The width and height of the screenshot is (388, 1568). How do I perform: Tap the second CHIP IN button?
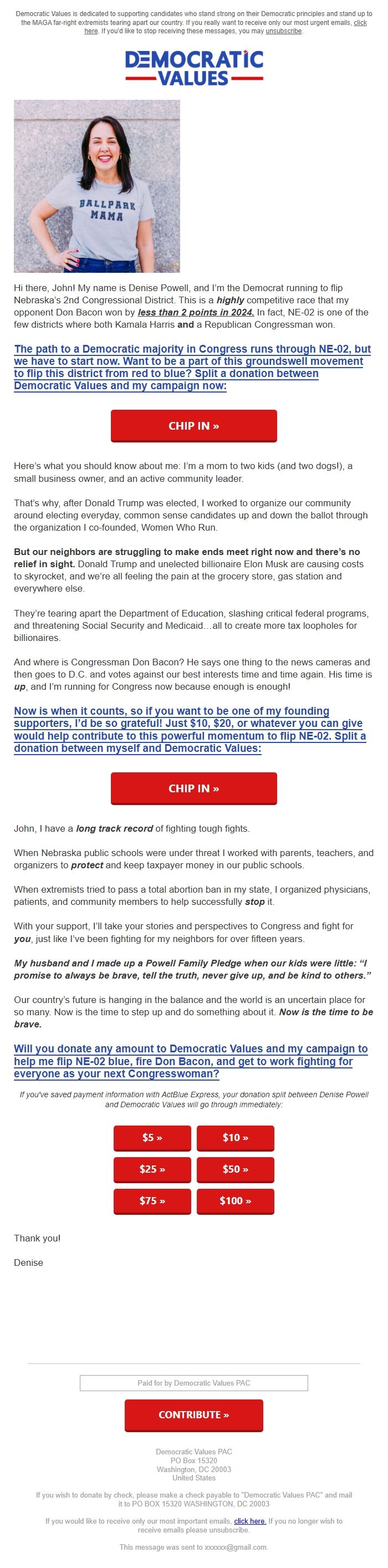193,788
